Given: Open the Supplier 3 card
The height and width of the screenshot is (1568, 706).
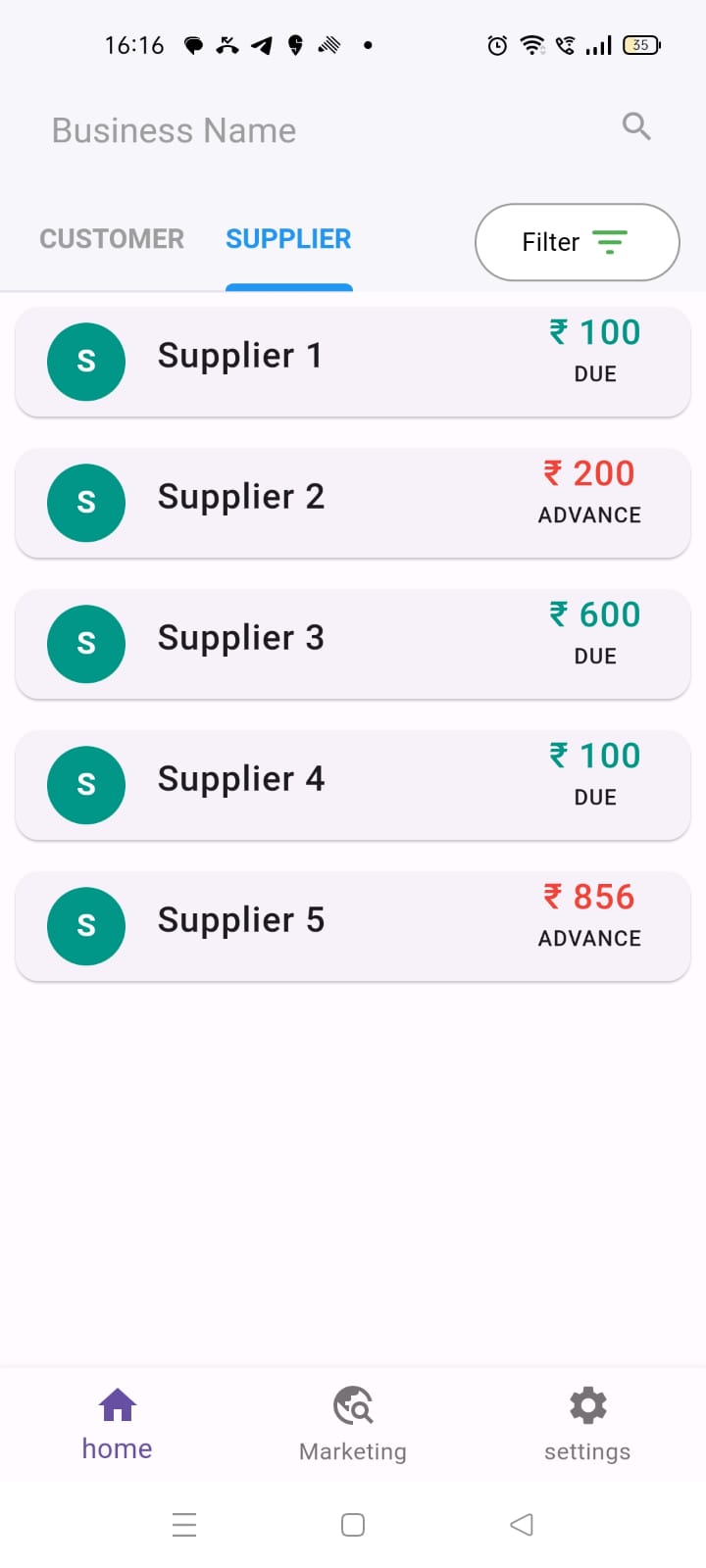Looking at the screenshot, I should click(353, 644).
